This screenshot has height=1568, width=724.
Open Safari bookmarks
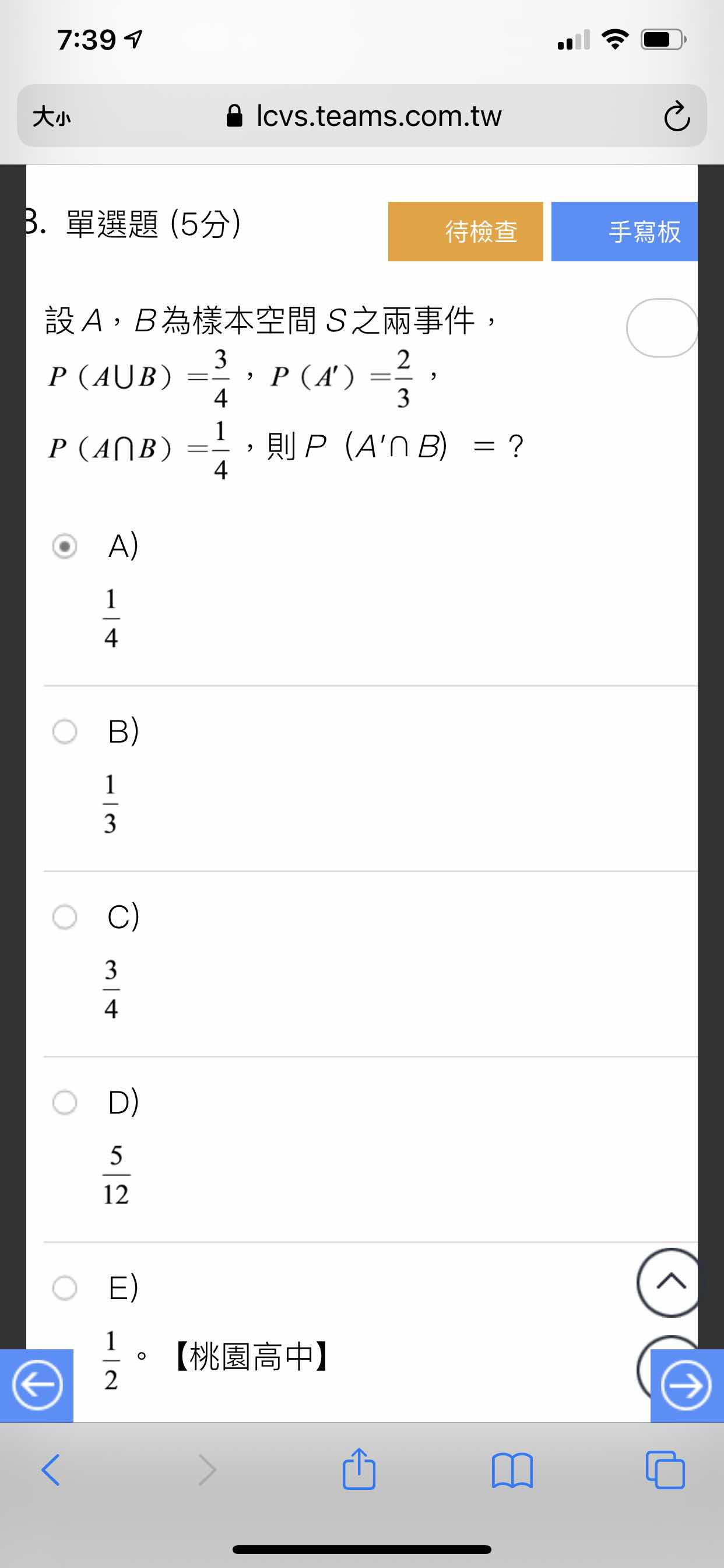point(512,1471)
